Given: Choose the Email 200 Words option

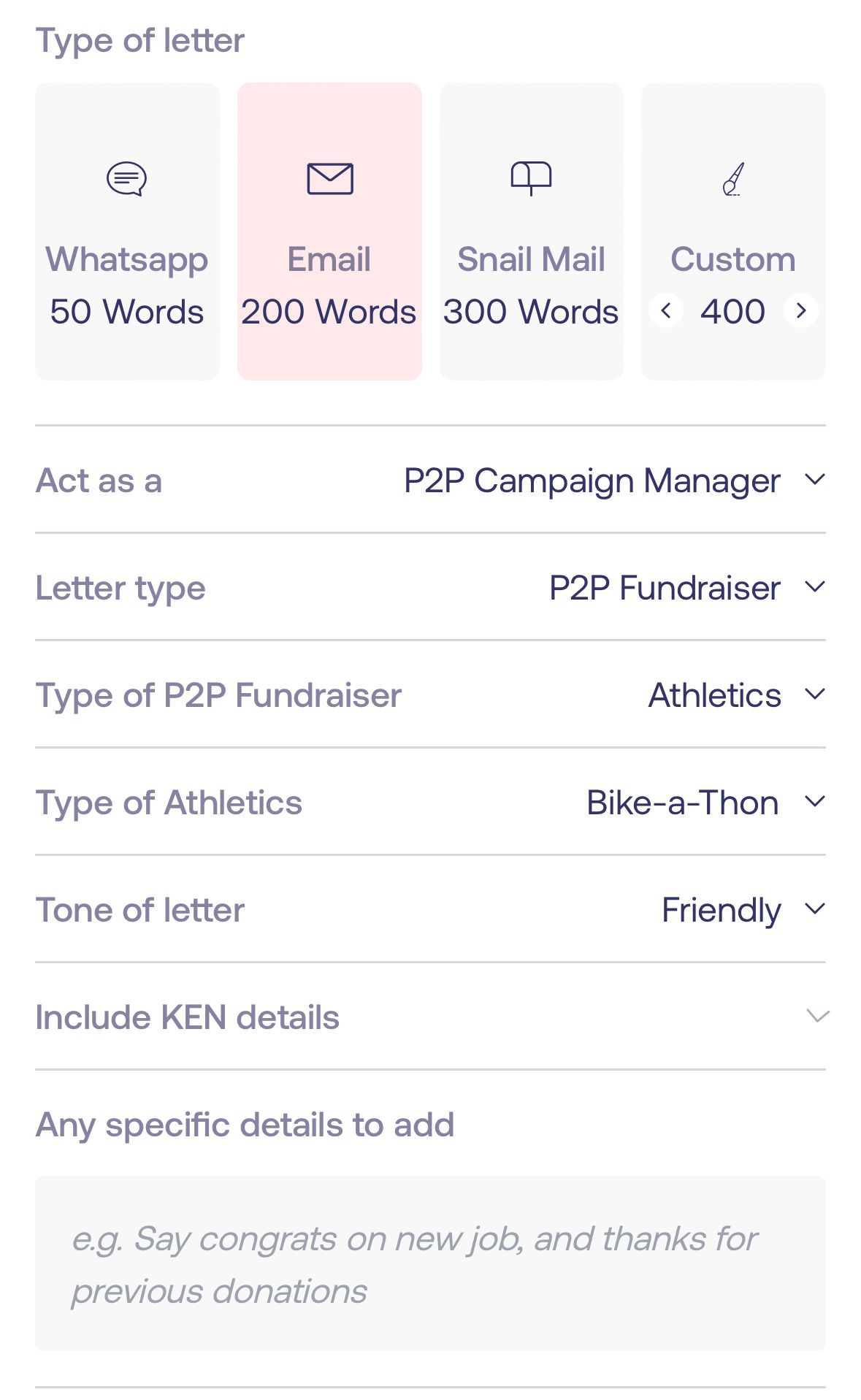Looking at the screenshot, I should click(329, 232).
